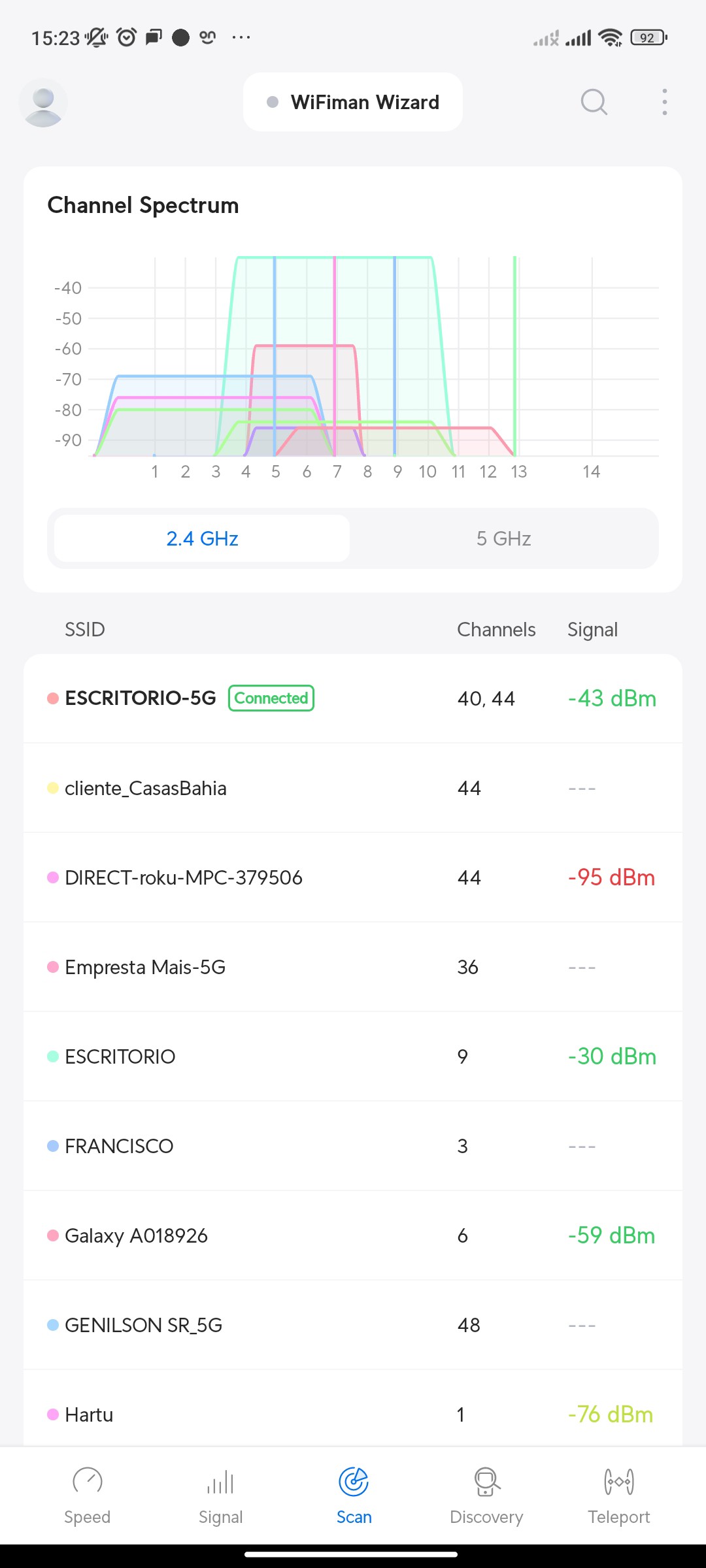The image size is (706, 1568).
Task: Open the FRANCISCO network
Action: 353,1146
